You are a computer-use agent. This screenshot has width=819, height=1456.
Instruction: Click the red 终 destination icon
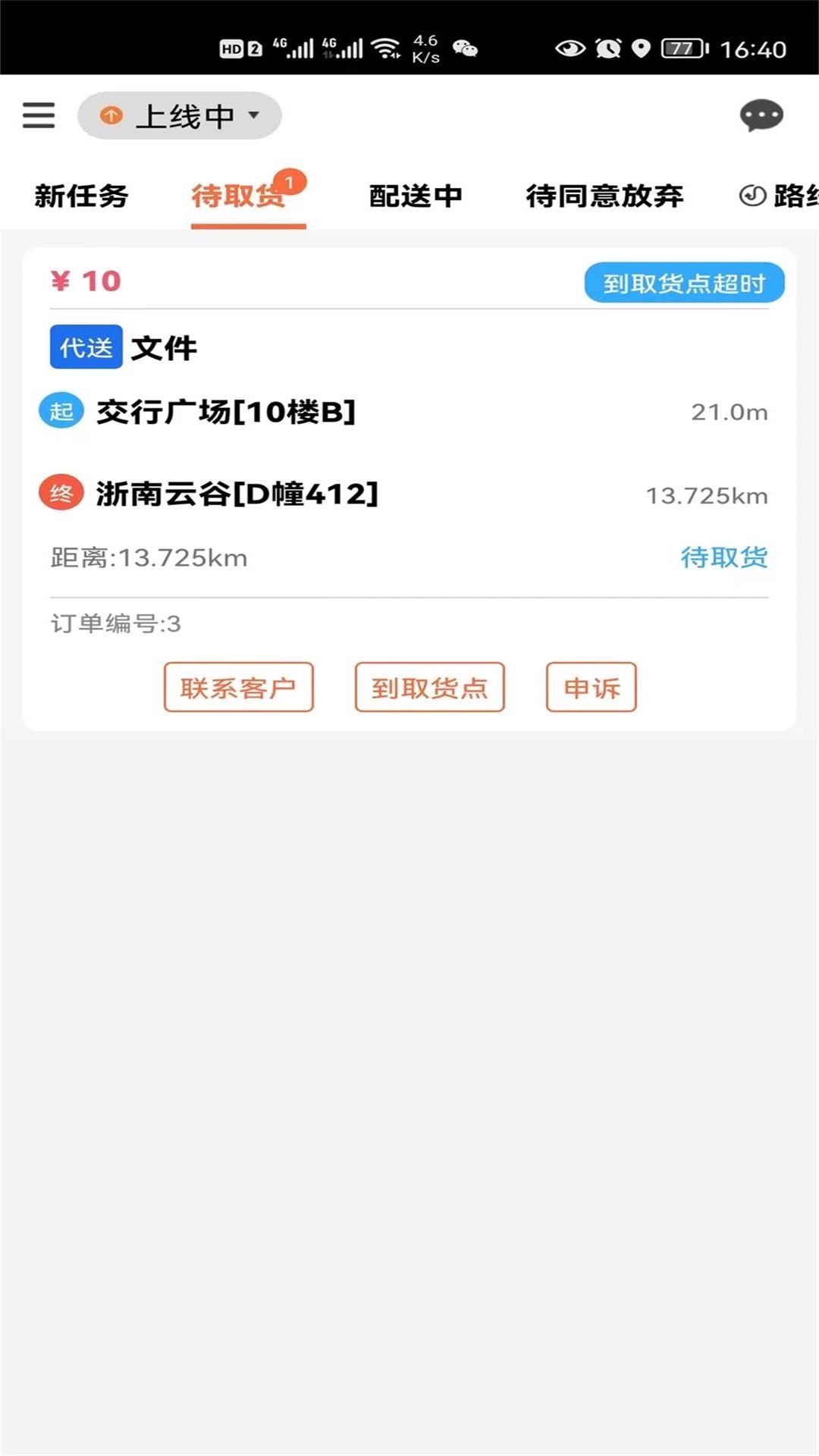point(61,493)
